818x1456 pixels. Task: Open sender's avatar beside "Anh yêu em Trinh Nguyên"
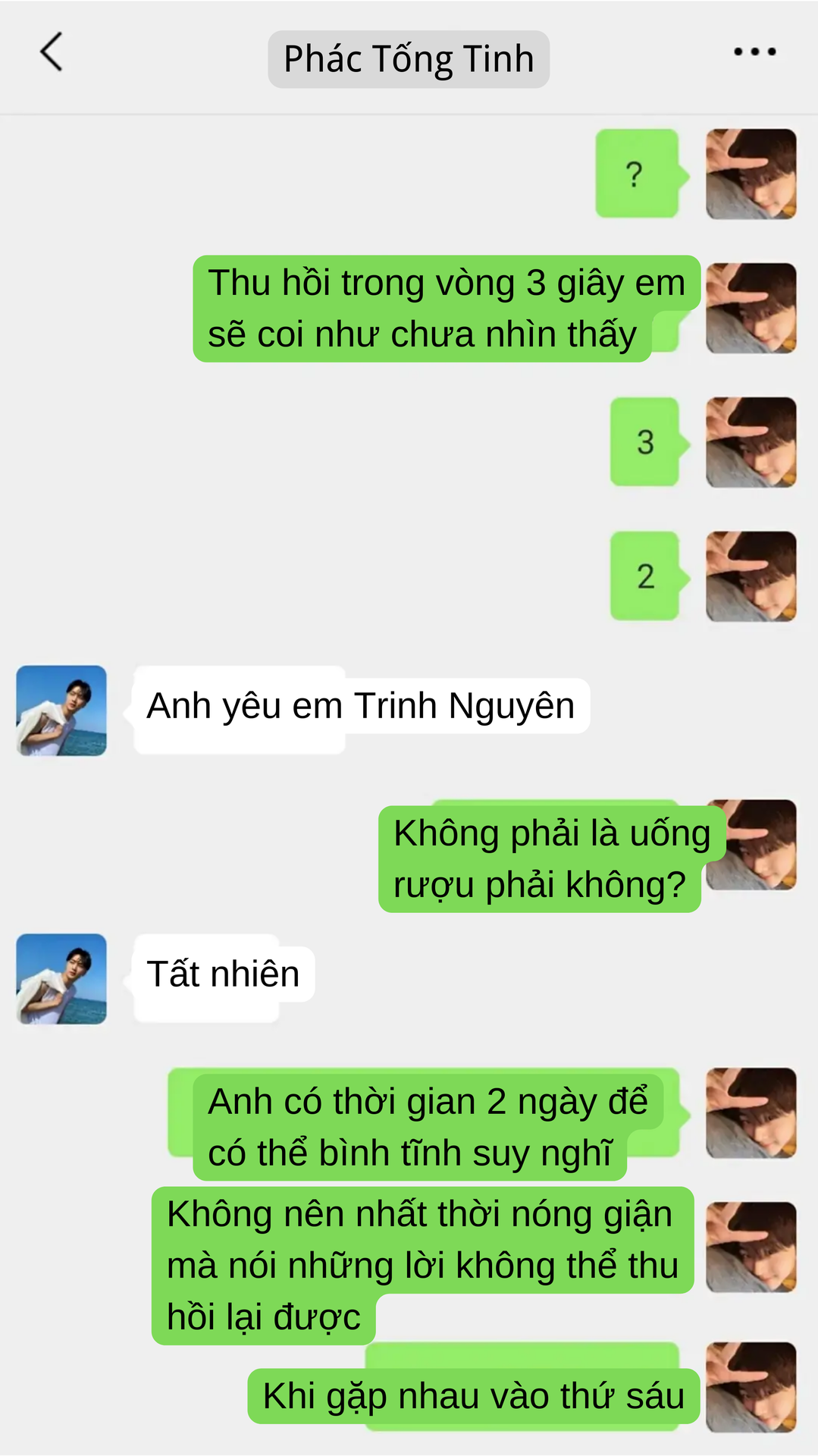(61, 711)
